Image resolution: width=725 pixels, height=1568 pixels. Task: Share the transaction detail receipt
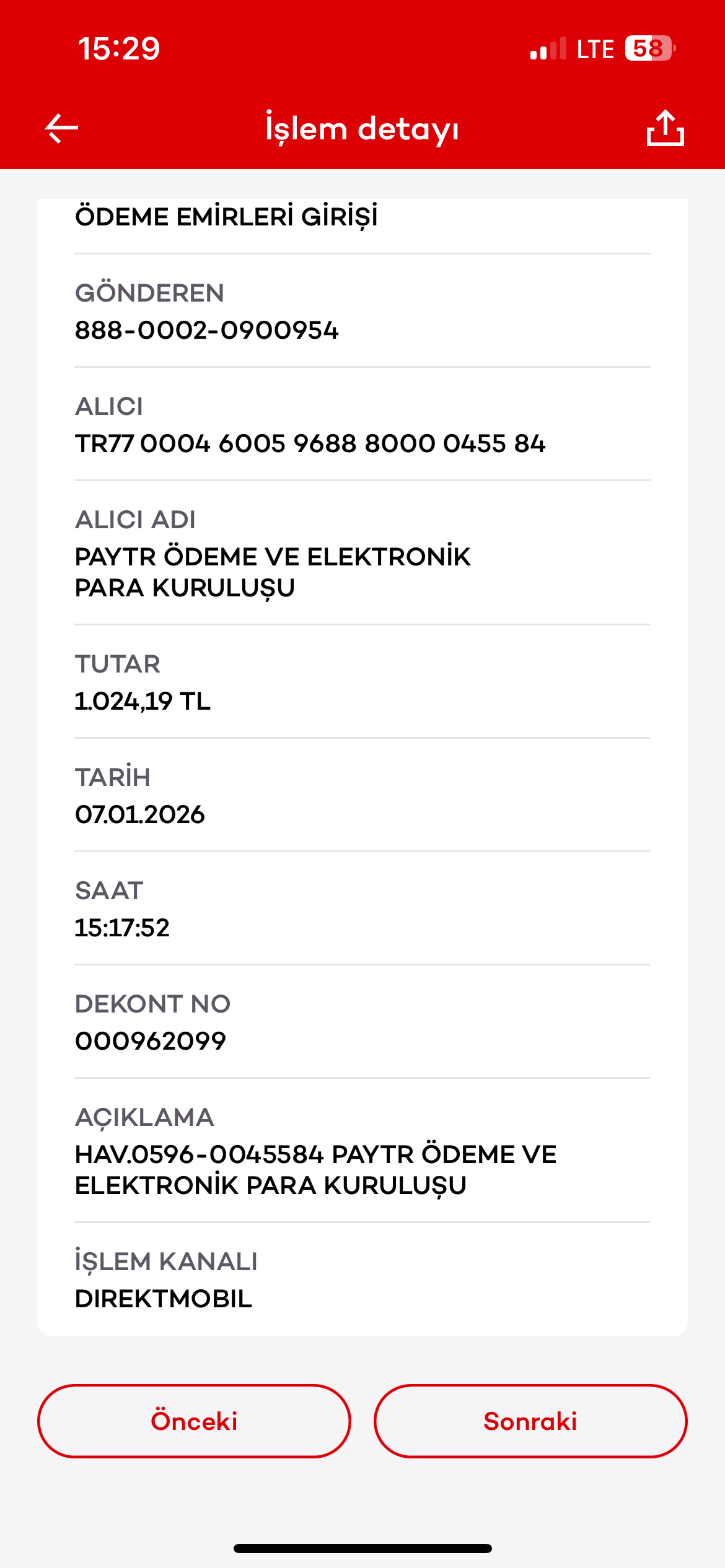pos(665,128)
